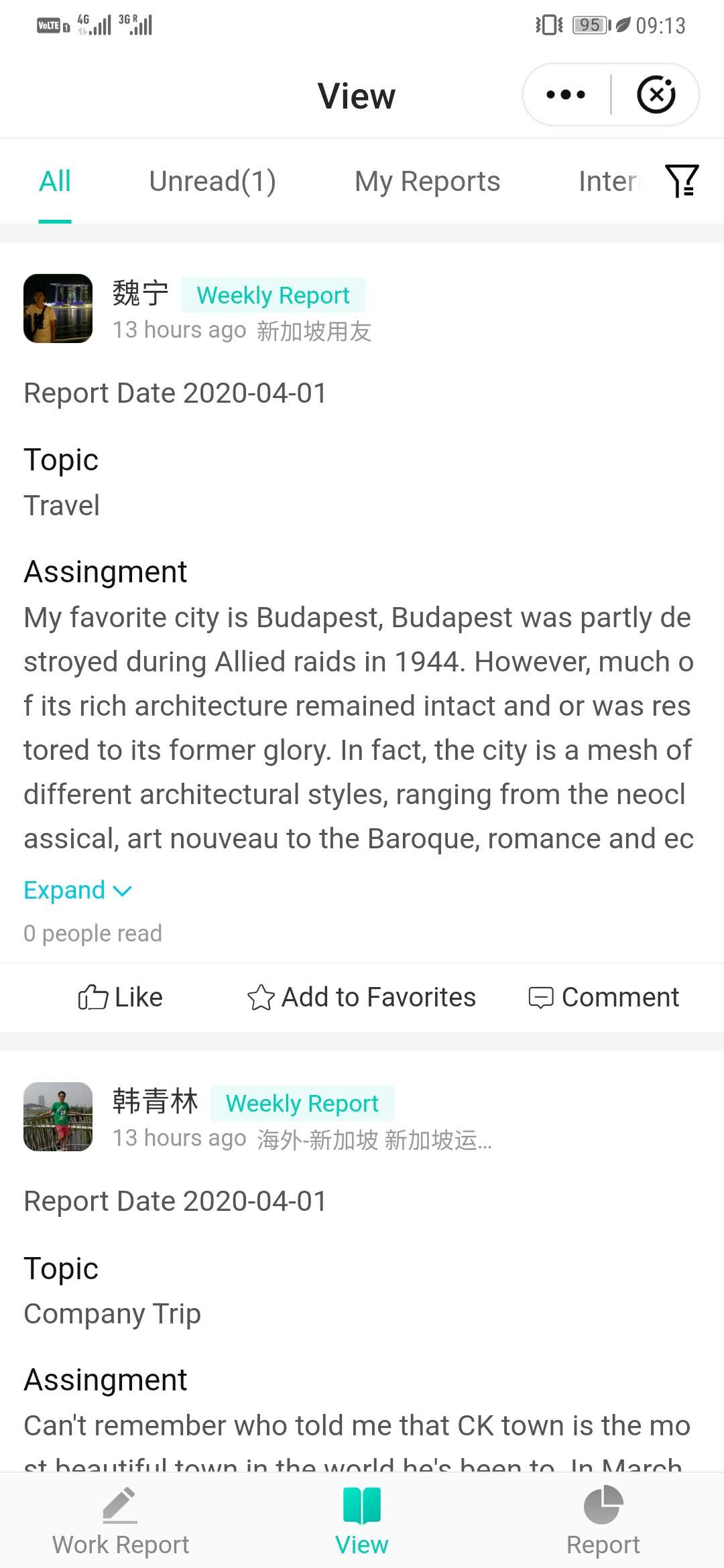Open the three-dot more options menu

566,94
